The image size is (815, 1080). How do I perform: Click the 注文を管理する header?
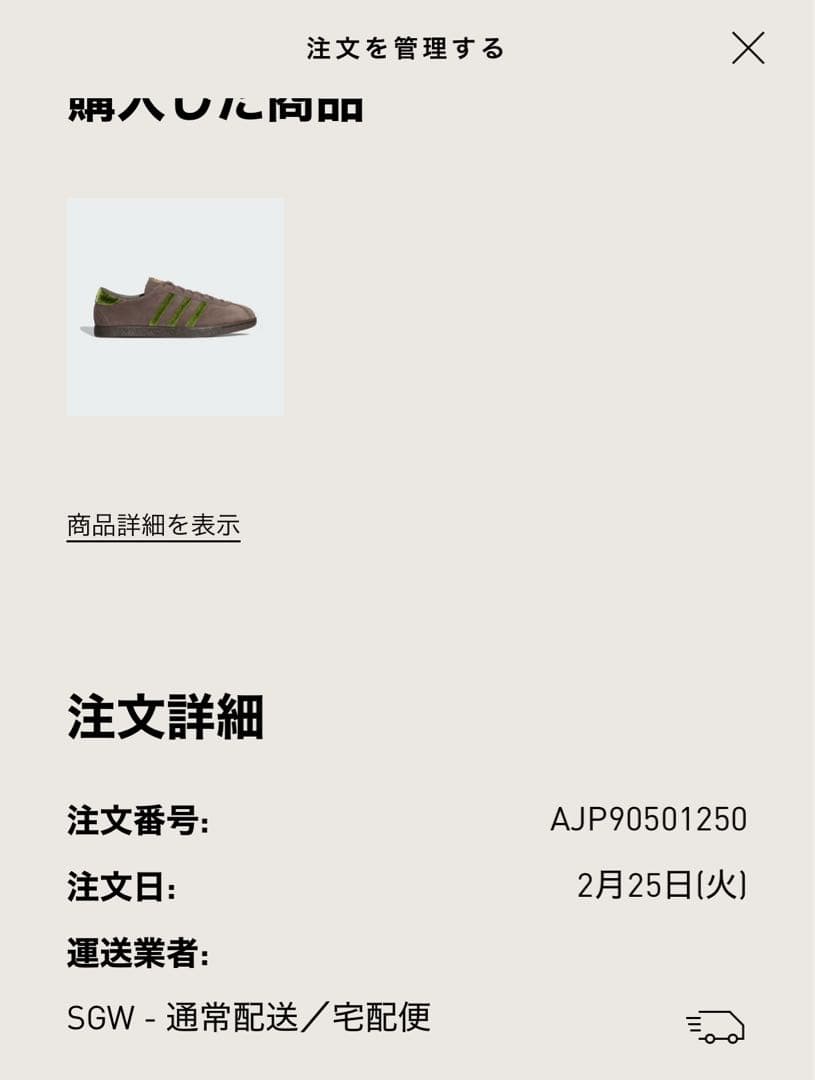[x=404, y=48]
